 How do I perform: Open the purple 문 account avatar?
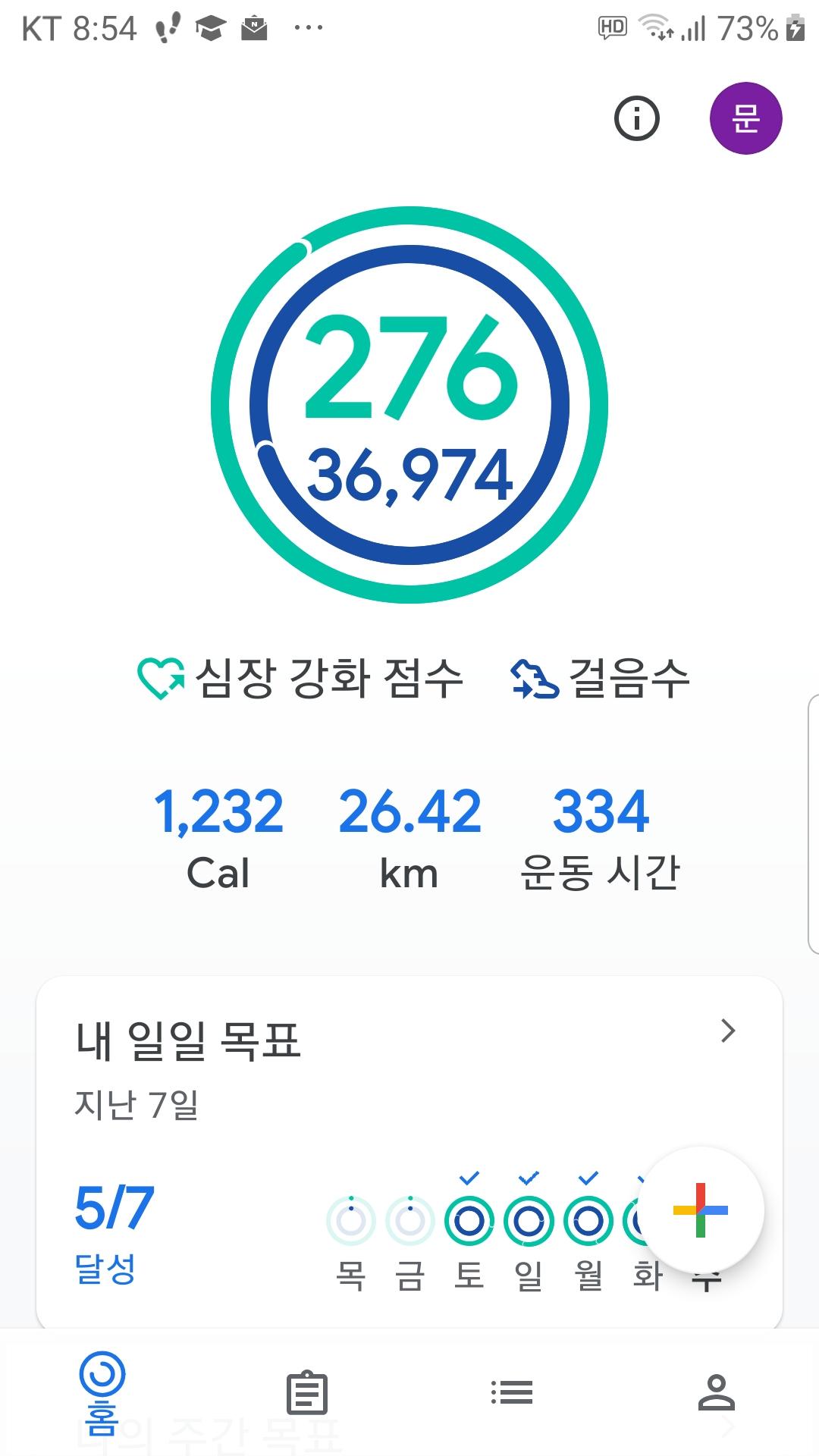(745, 118)
